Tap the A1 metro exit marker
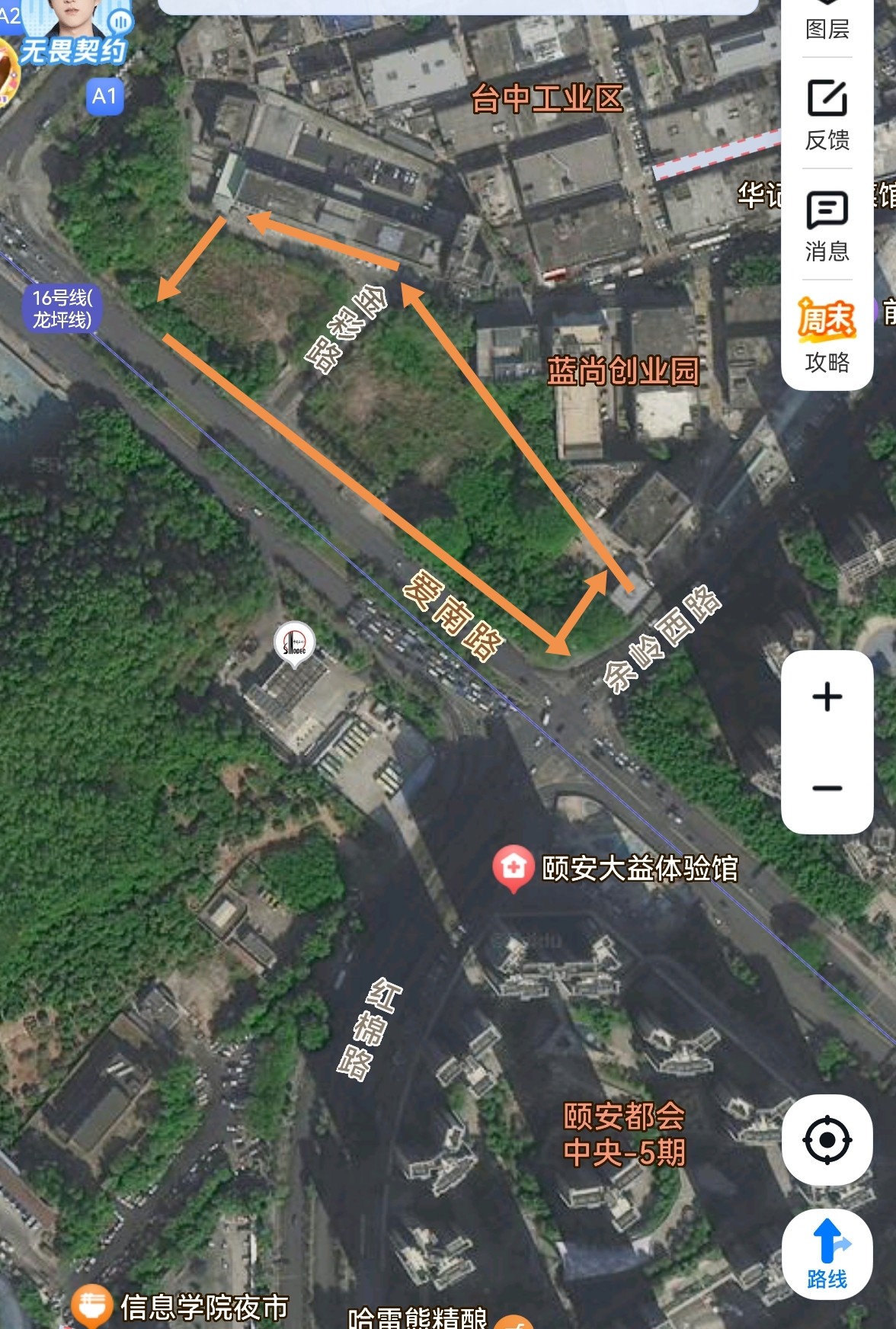 pyautogui.click(x=104, y=97)
